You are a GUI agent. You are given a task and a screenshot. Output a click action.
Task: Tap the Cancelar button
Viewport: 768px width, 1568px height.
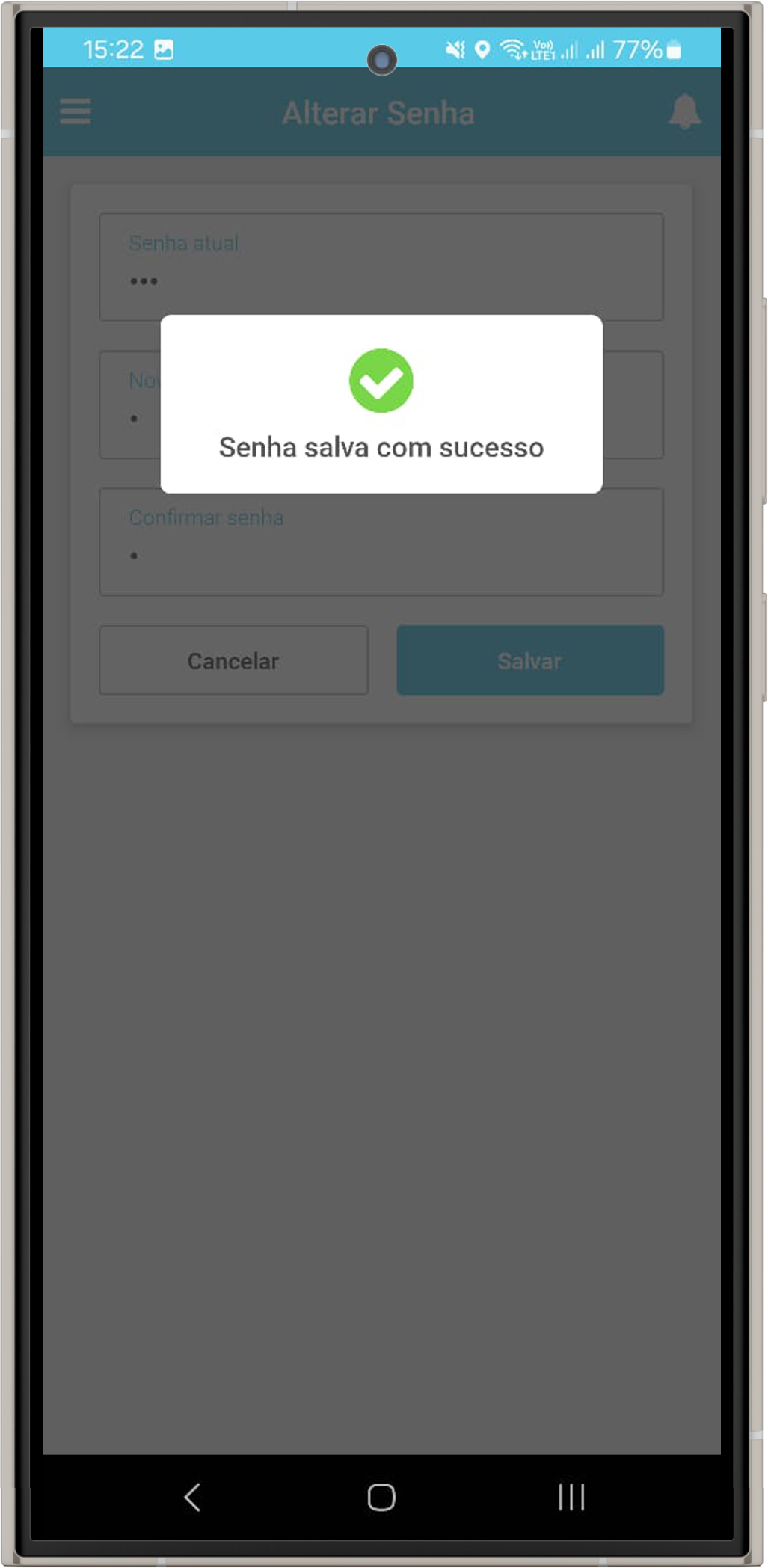point(233,660)
